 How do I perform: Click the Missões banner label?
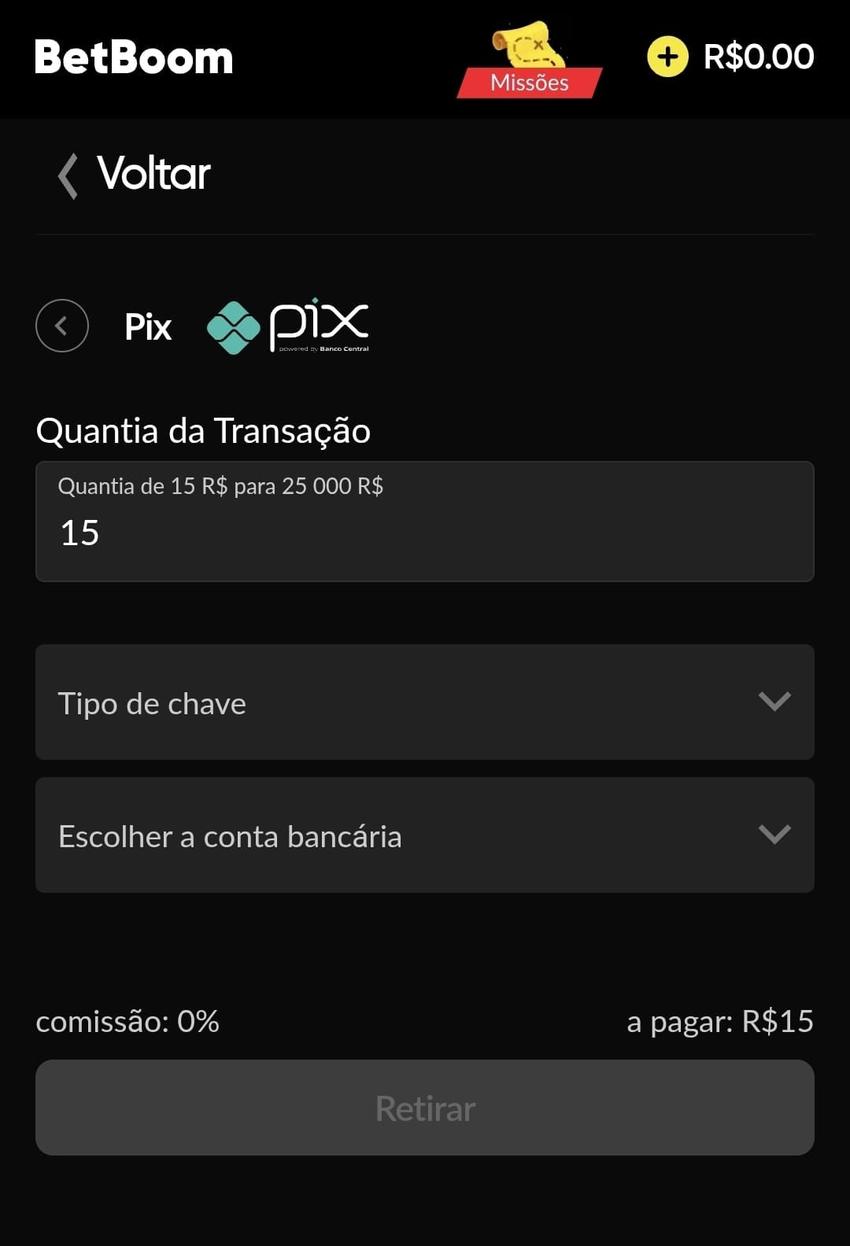(528, 84)
